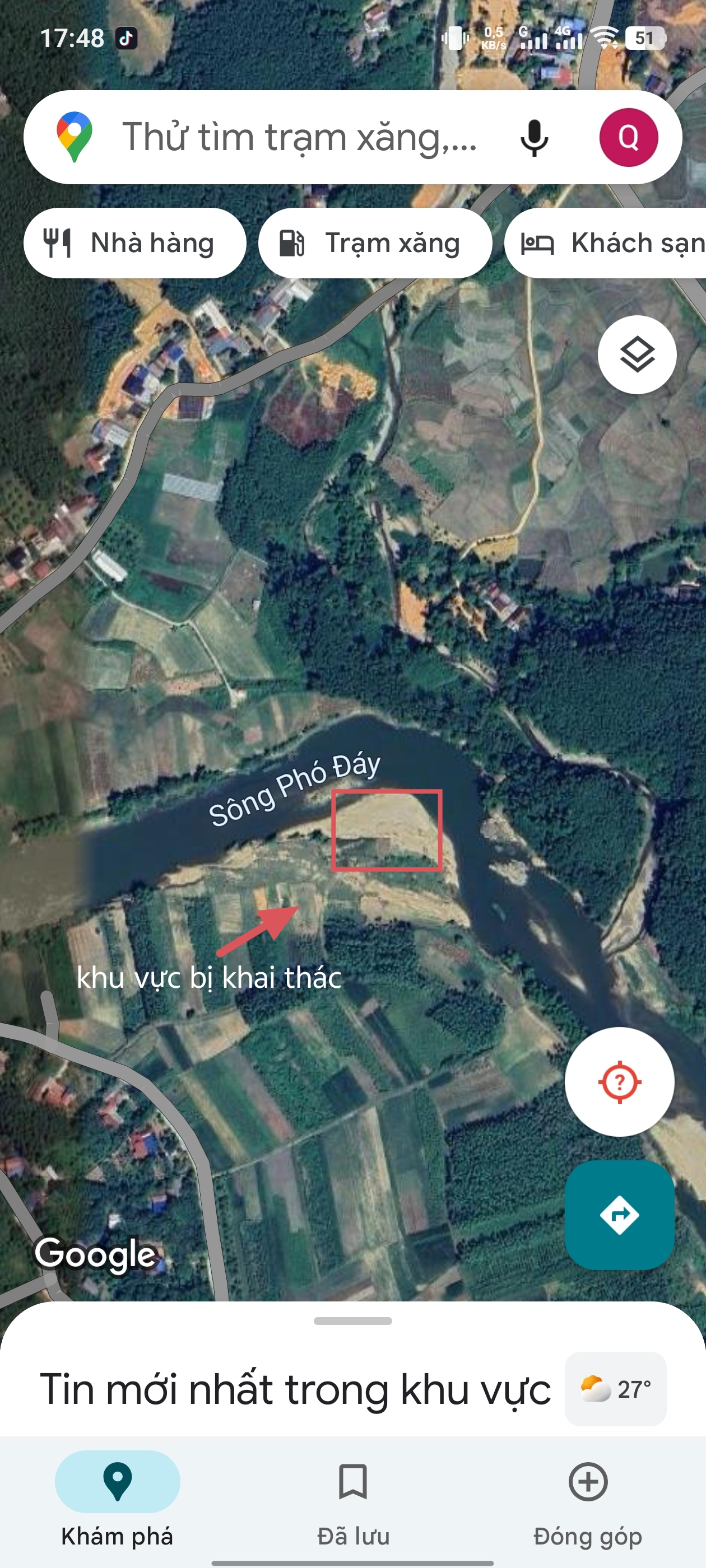Open the map layers button
706x1568 pixels.
click(637, 354)
